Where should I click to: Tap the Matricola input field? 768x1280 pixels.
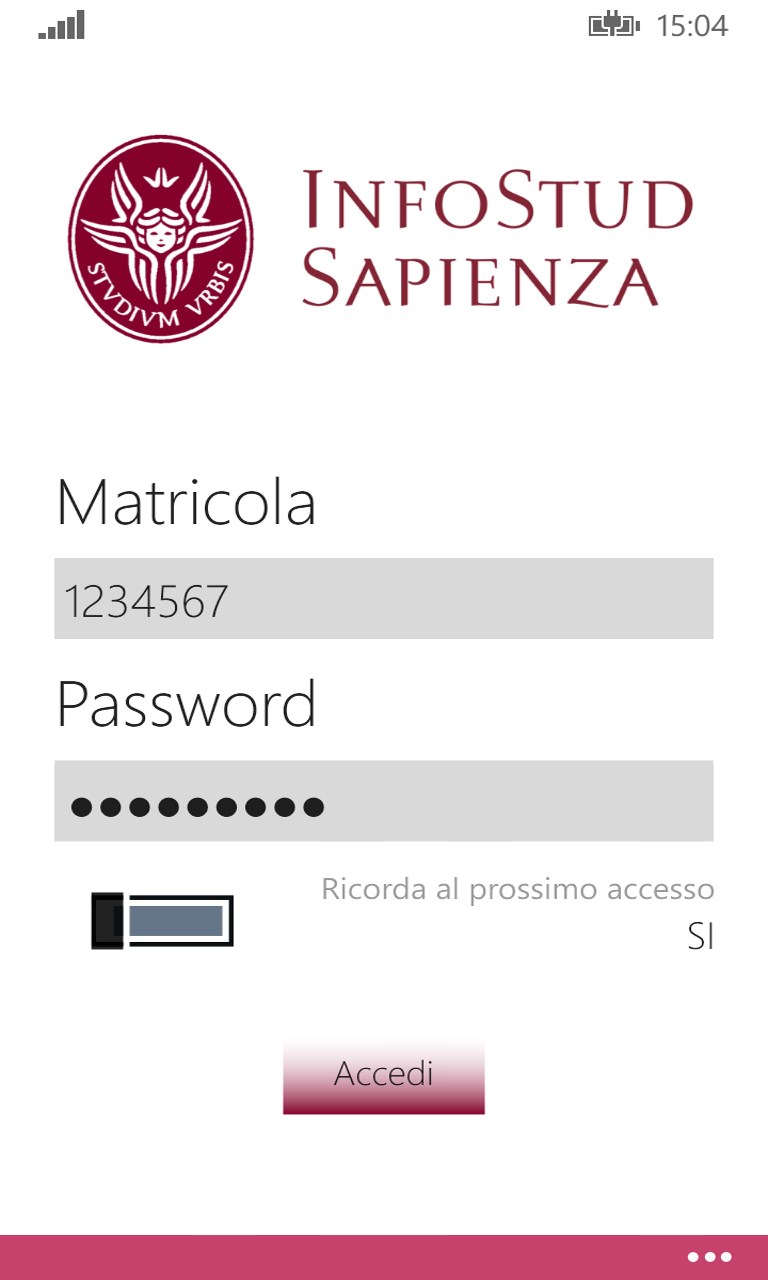383,599
